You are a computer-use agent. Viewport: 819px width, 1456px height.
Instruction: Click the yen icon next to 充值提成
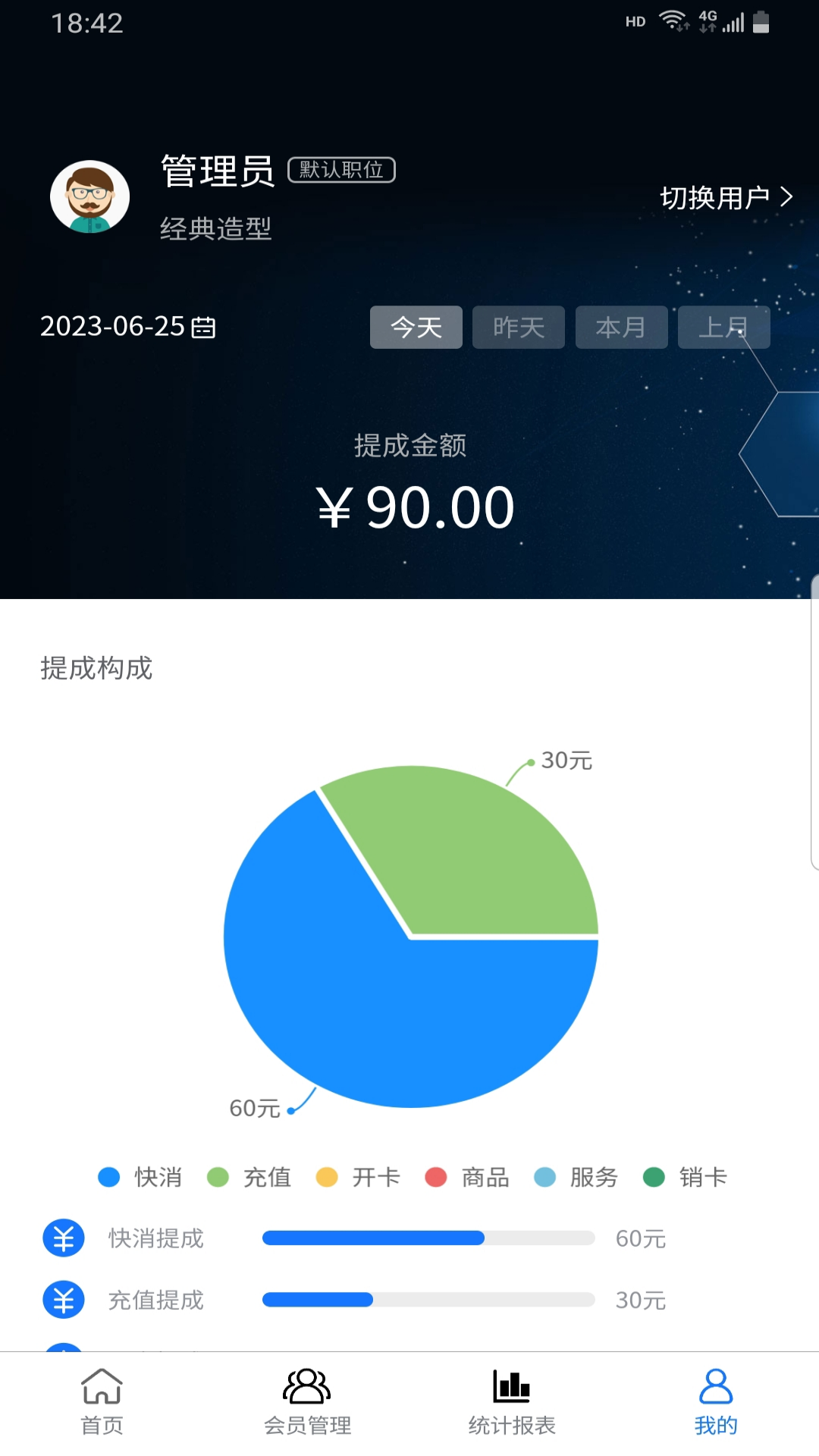tap(64, 1300)
